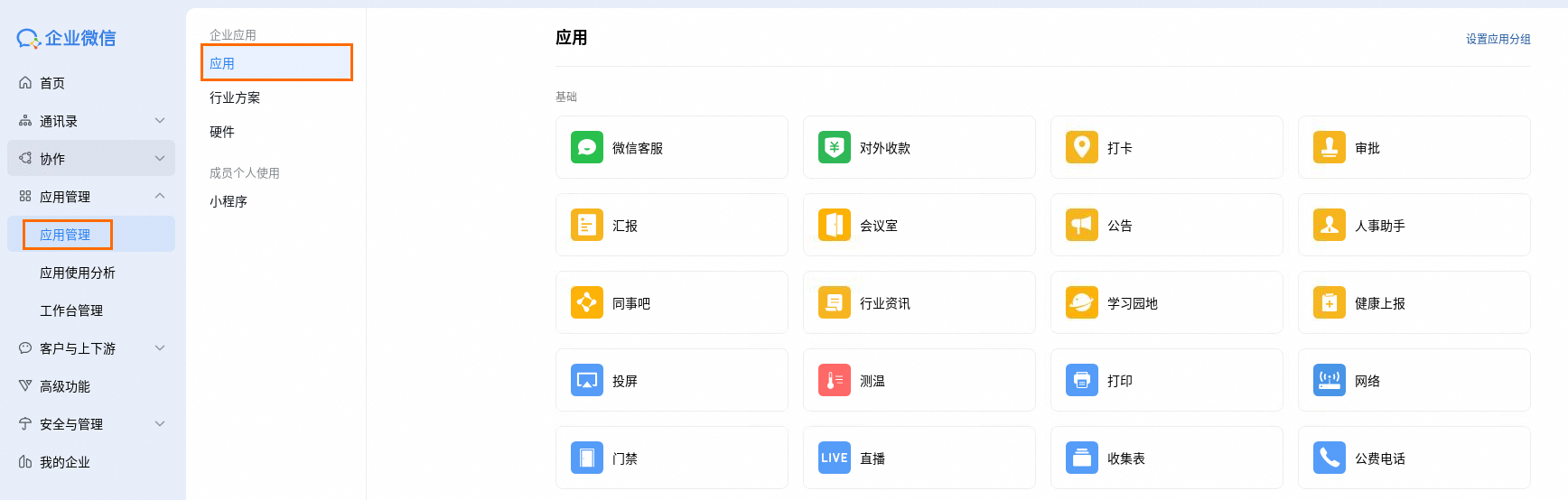
Task: Open the 公费电话 app card
Action: (1414, 458)
